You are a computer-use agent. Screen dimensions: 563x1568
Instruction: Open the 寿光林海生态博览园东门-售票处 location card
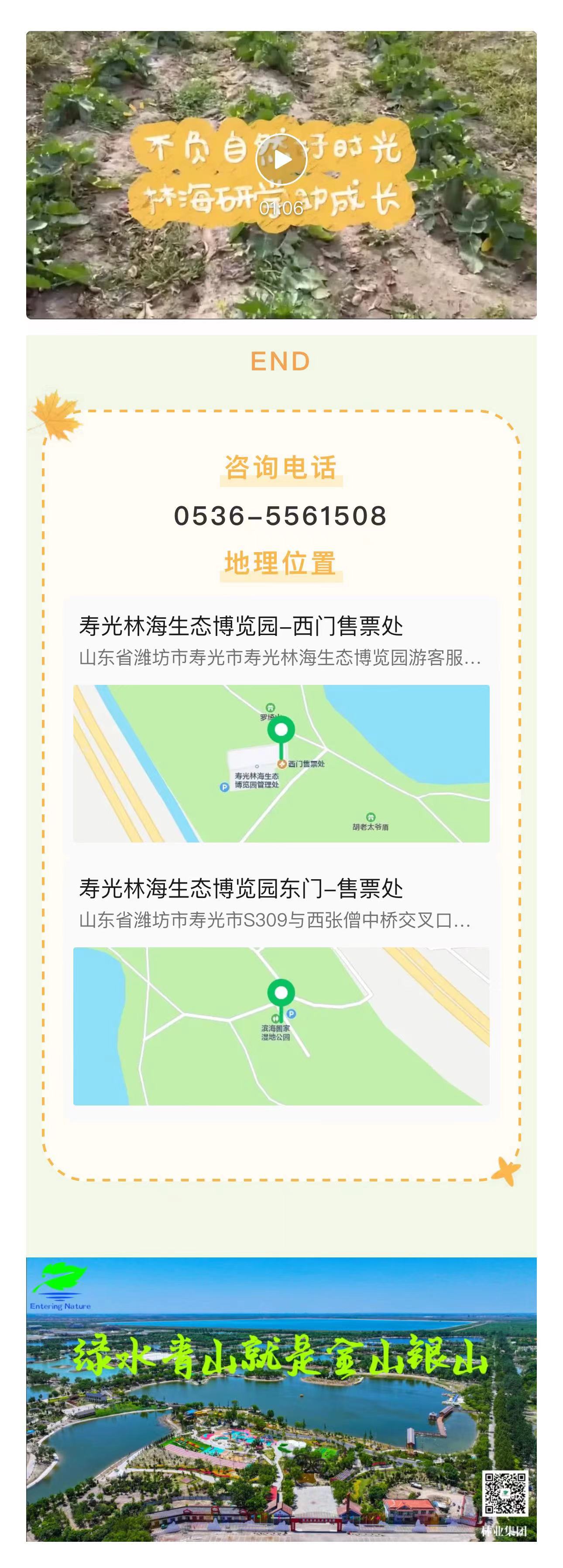point(281,891)
